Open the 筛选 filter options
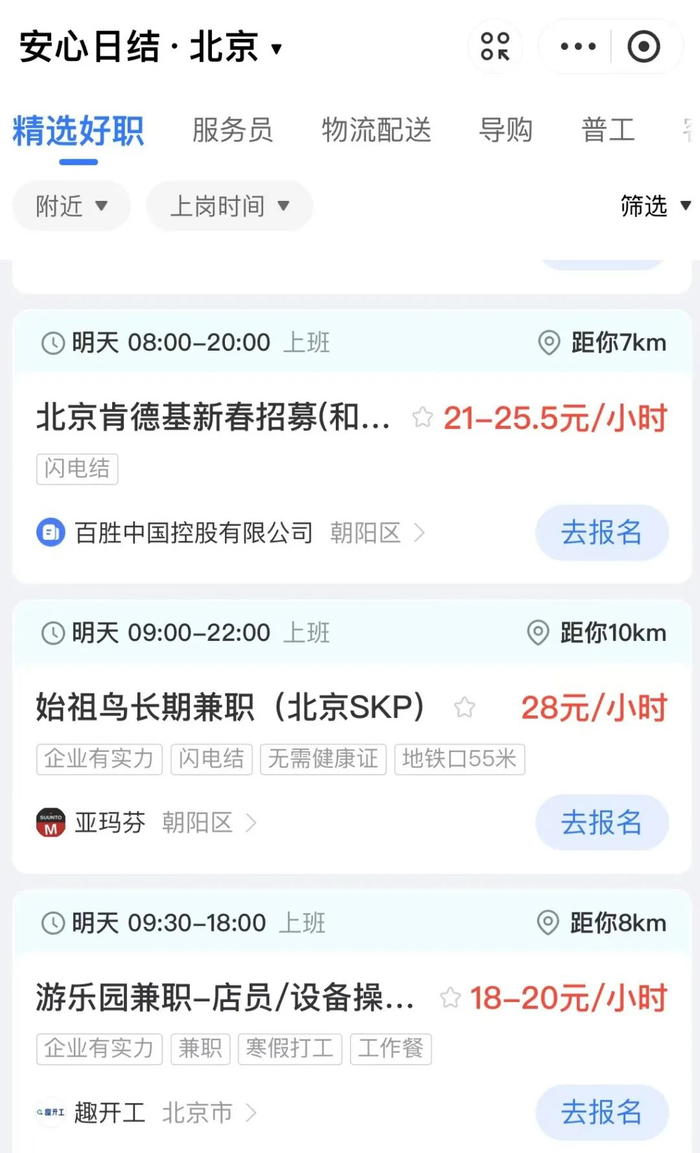Image resolution: width=700 pixels, height=1153 pixels. tap(655, 206)
